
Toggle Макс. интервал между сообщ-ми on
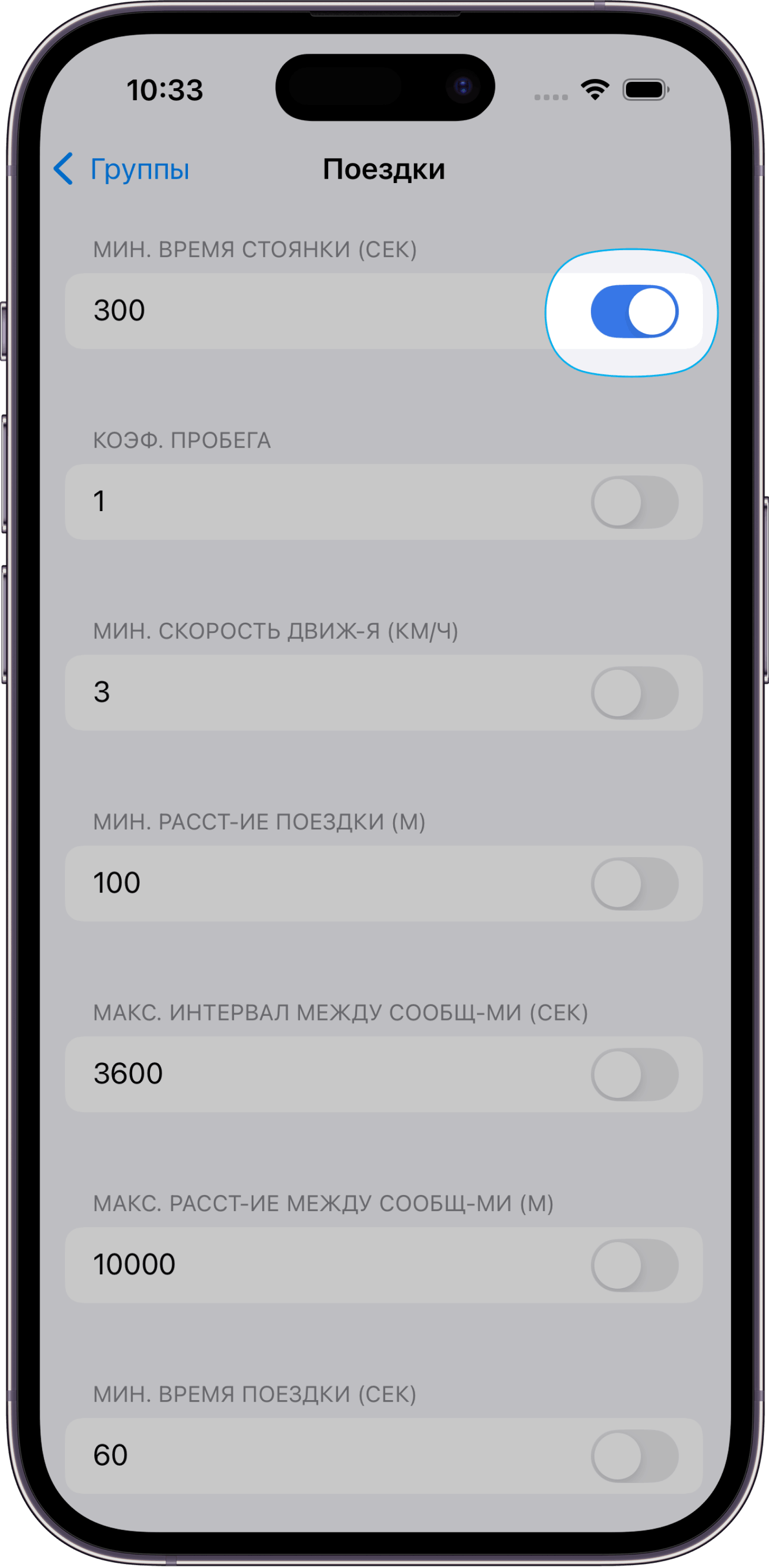pos(634,1074)
